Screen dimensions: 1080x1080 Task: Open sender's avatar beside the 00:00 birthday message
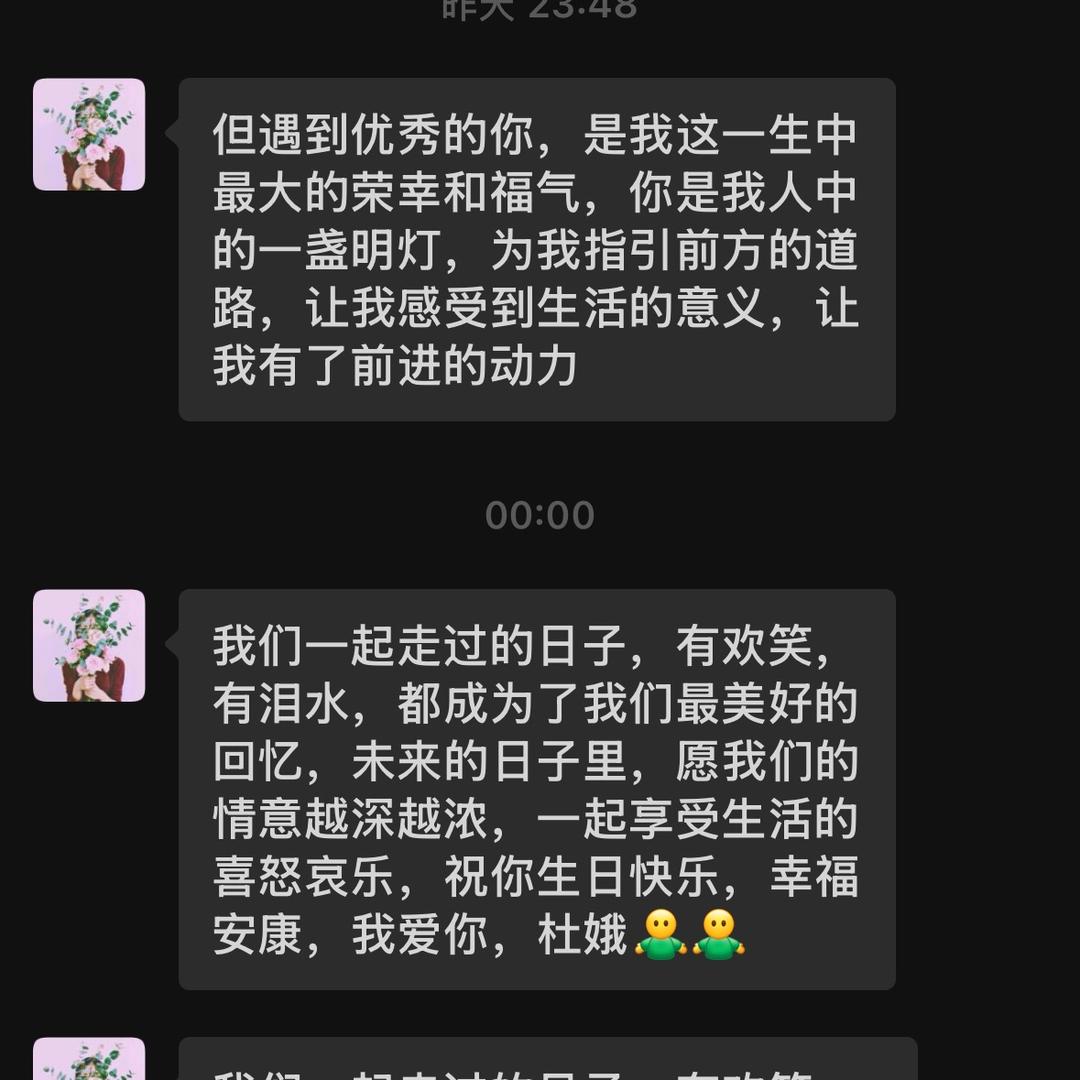(x=89, y=645)
